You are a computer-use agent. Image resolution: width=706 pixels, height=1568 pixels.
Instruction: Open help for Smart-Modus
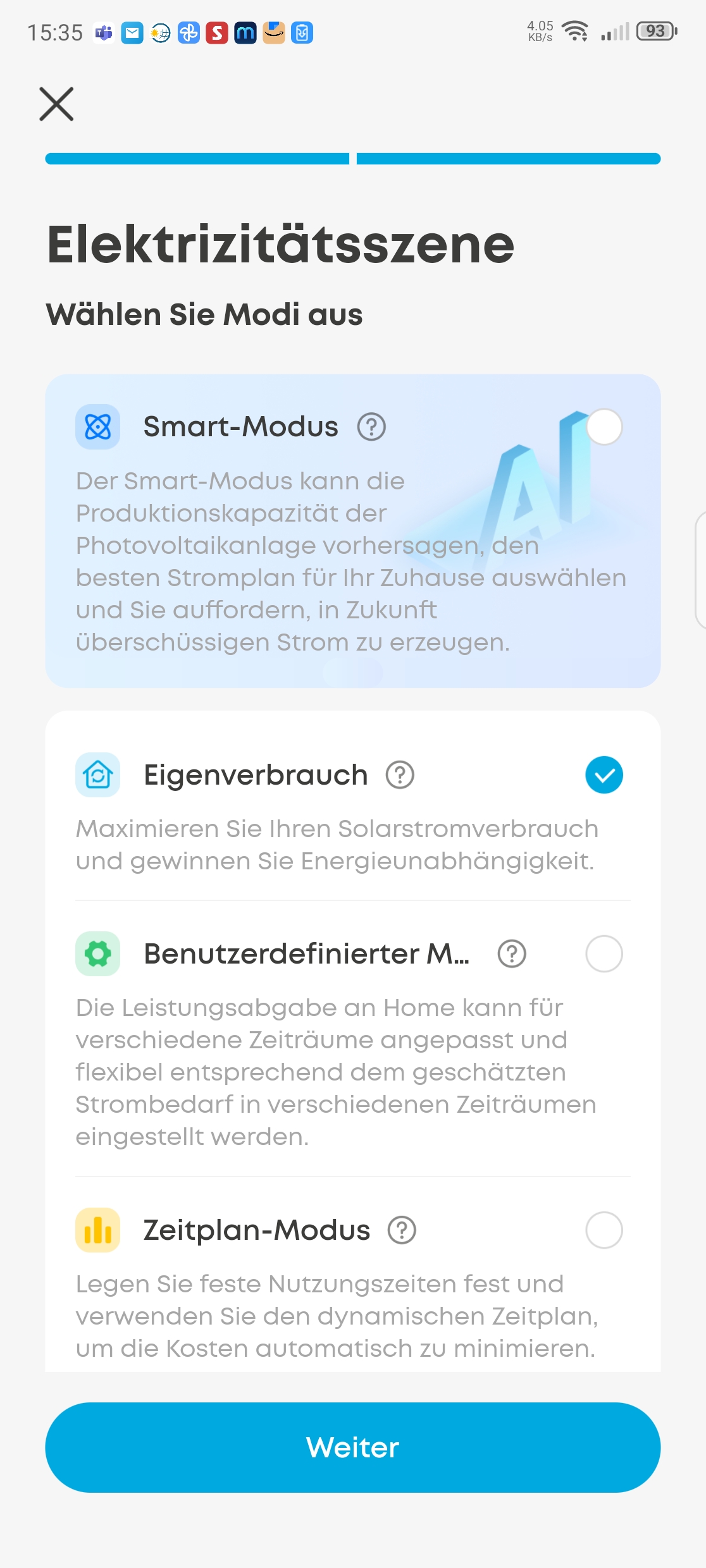pyautogui.click(x=371, y=427)
